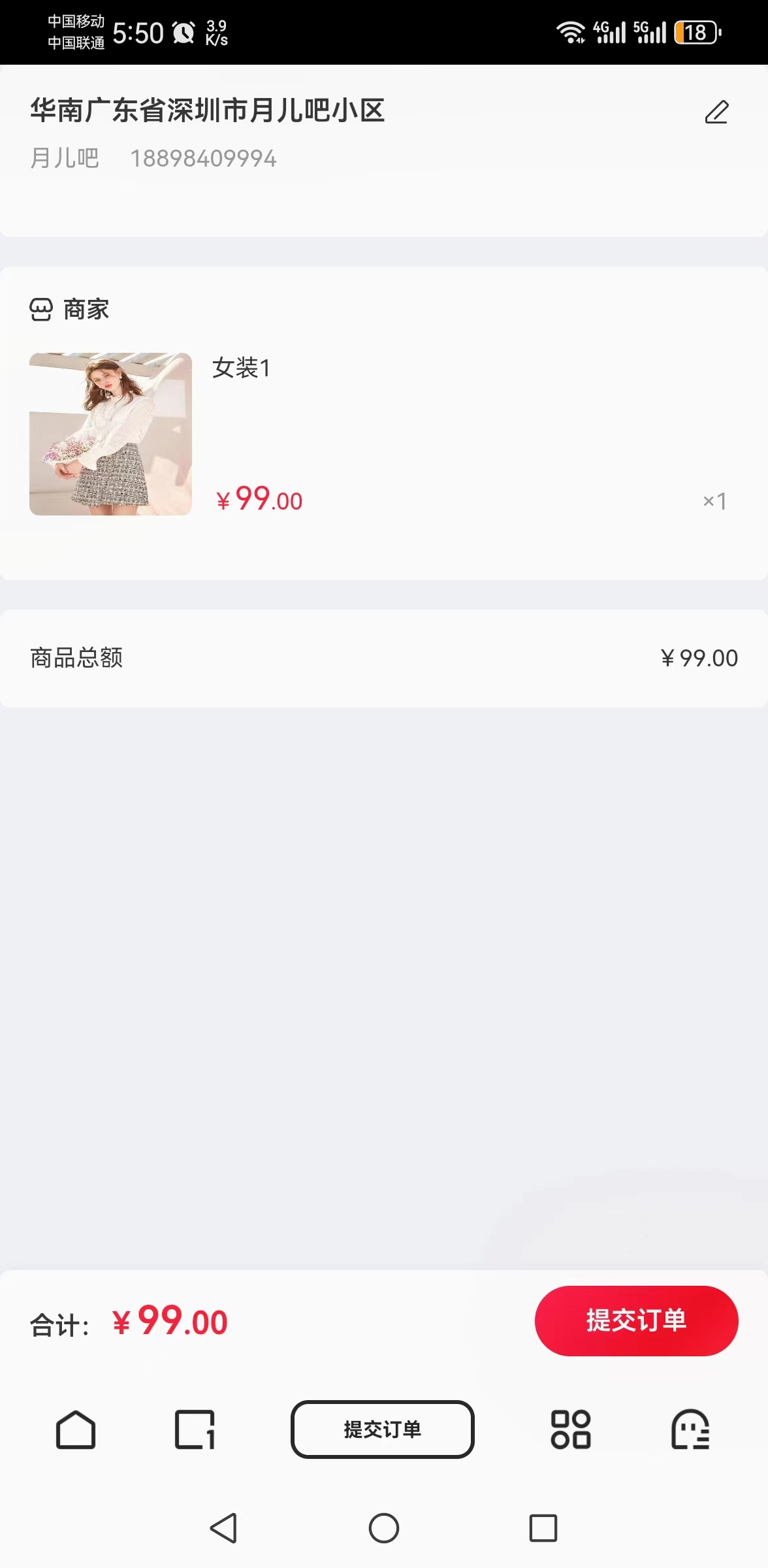Click the storefront icon beside 商家
Image resolution: width=768 pixels, height=1568 pixels.
point(40,308)
